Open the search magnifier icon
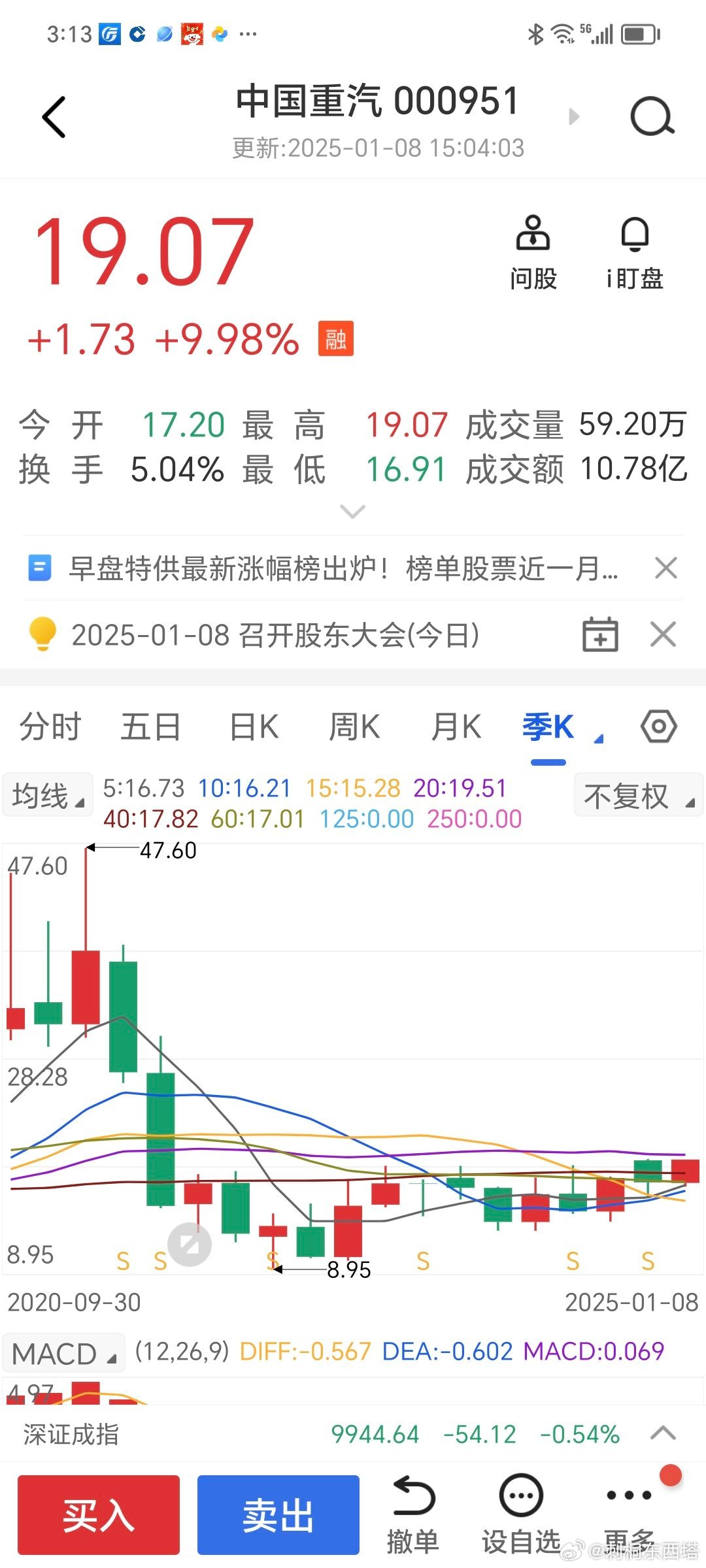The width and height of the screenshot is (706, 1568). click(652, 118)
